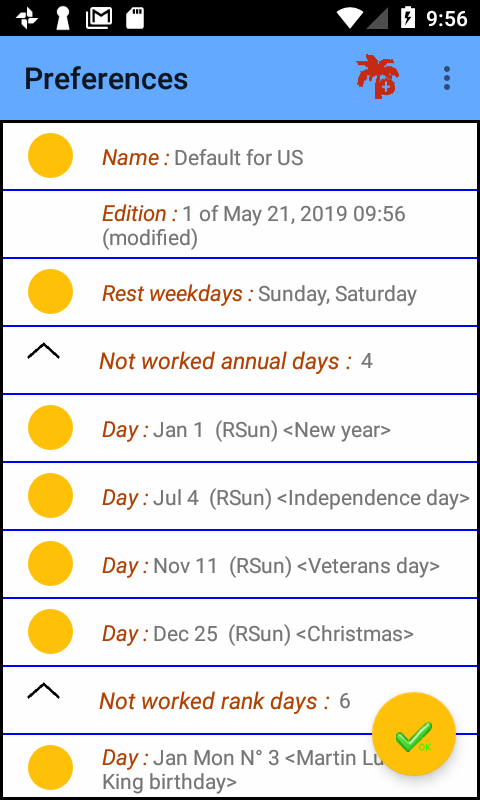Collapse the Not worked rank days section
The image size is (480, 800).
tap(43, 691)
